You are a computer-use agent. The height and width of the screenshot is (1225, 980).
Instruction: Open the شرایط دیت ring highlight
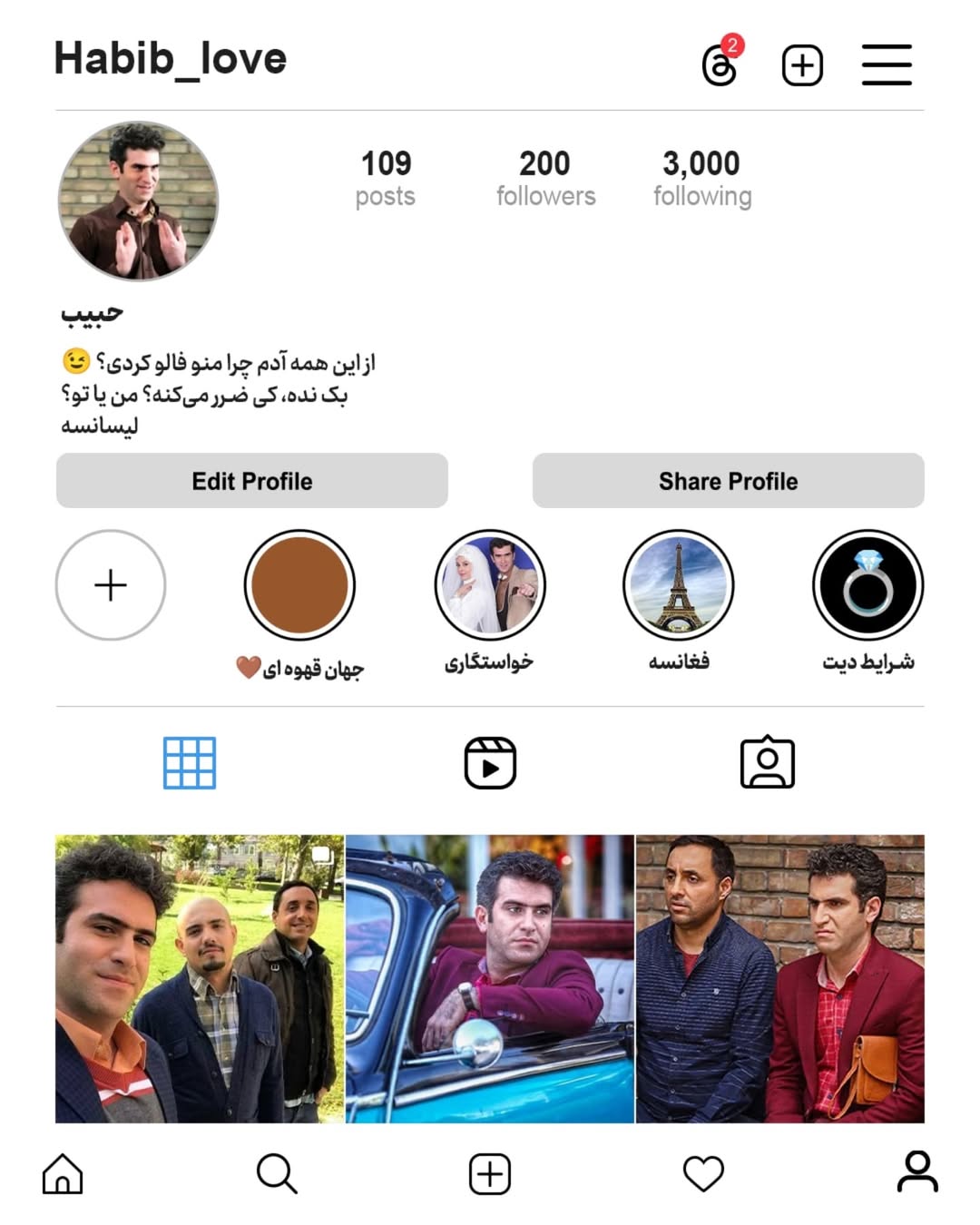(867, 585)
